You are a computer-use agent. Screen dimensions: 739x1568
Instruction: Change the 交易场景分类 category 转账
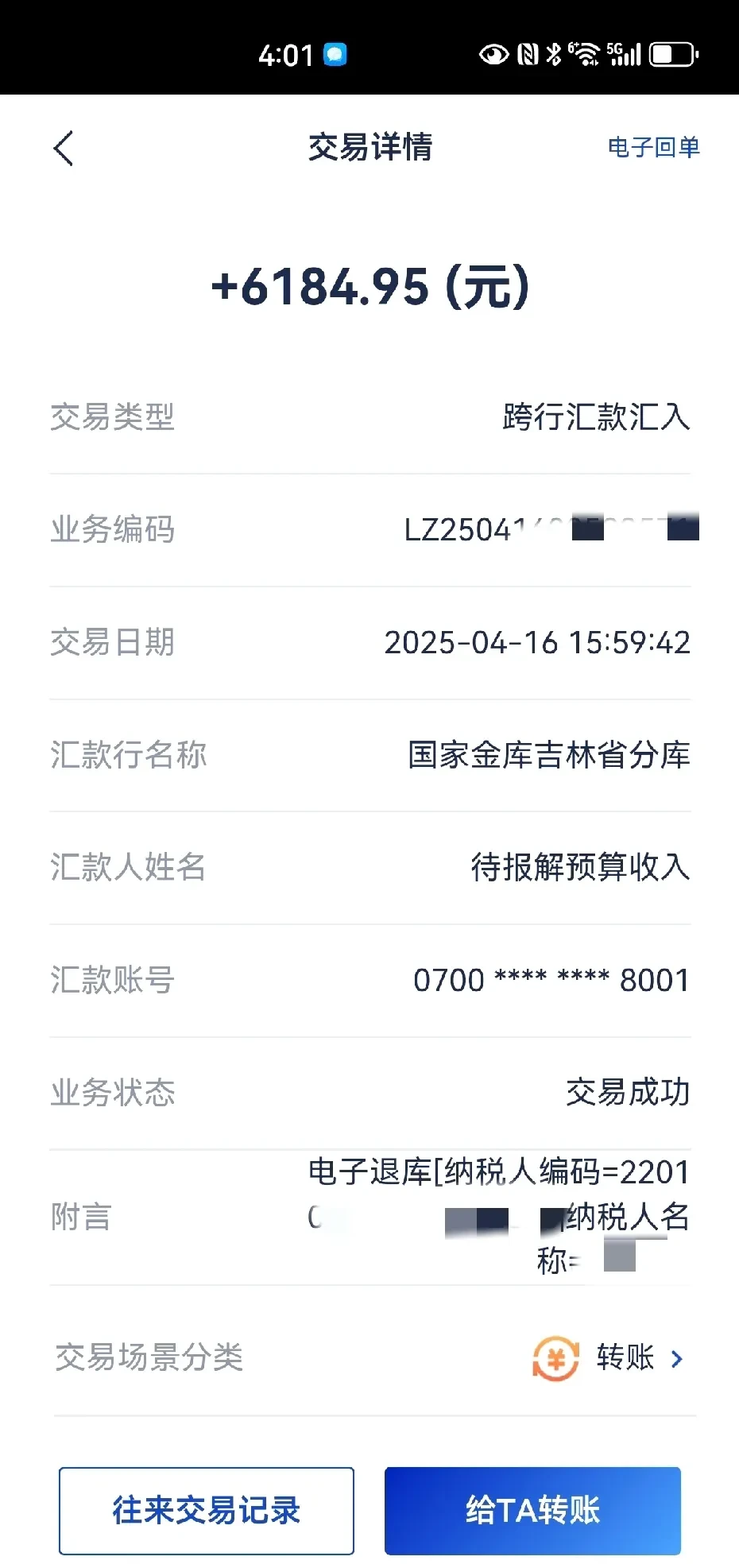pos(608,1357)
